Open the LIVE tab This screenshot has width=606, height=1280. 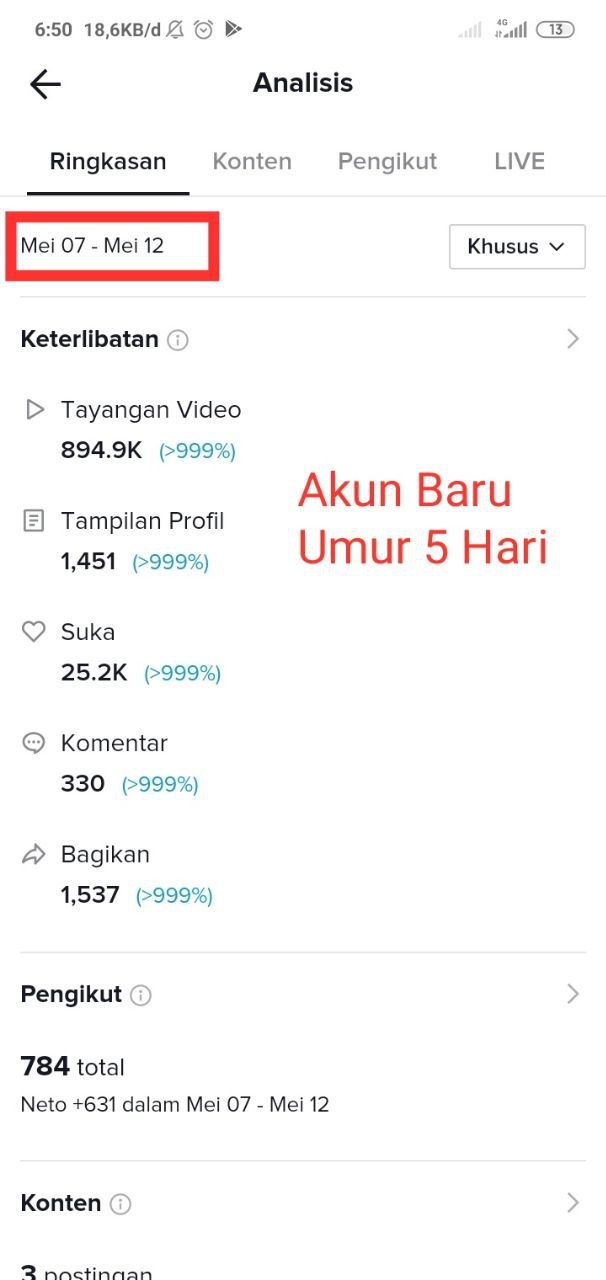pos(519,162)
